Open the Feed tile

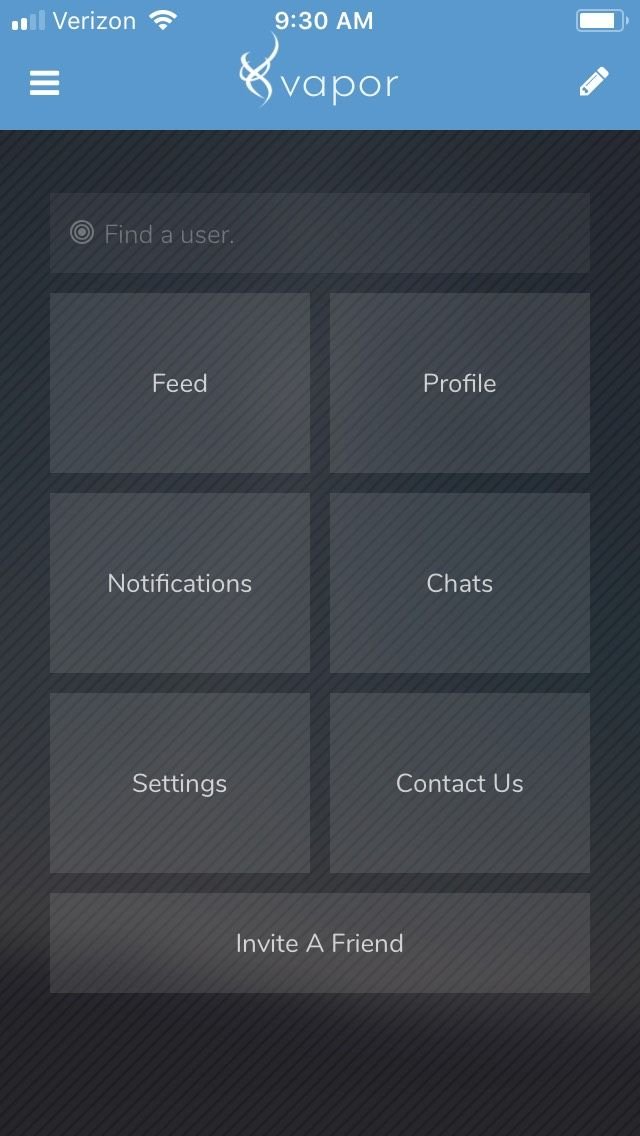tap(180, 383)
